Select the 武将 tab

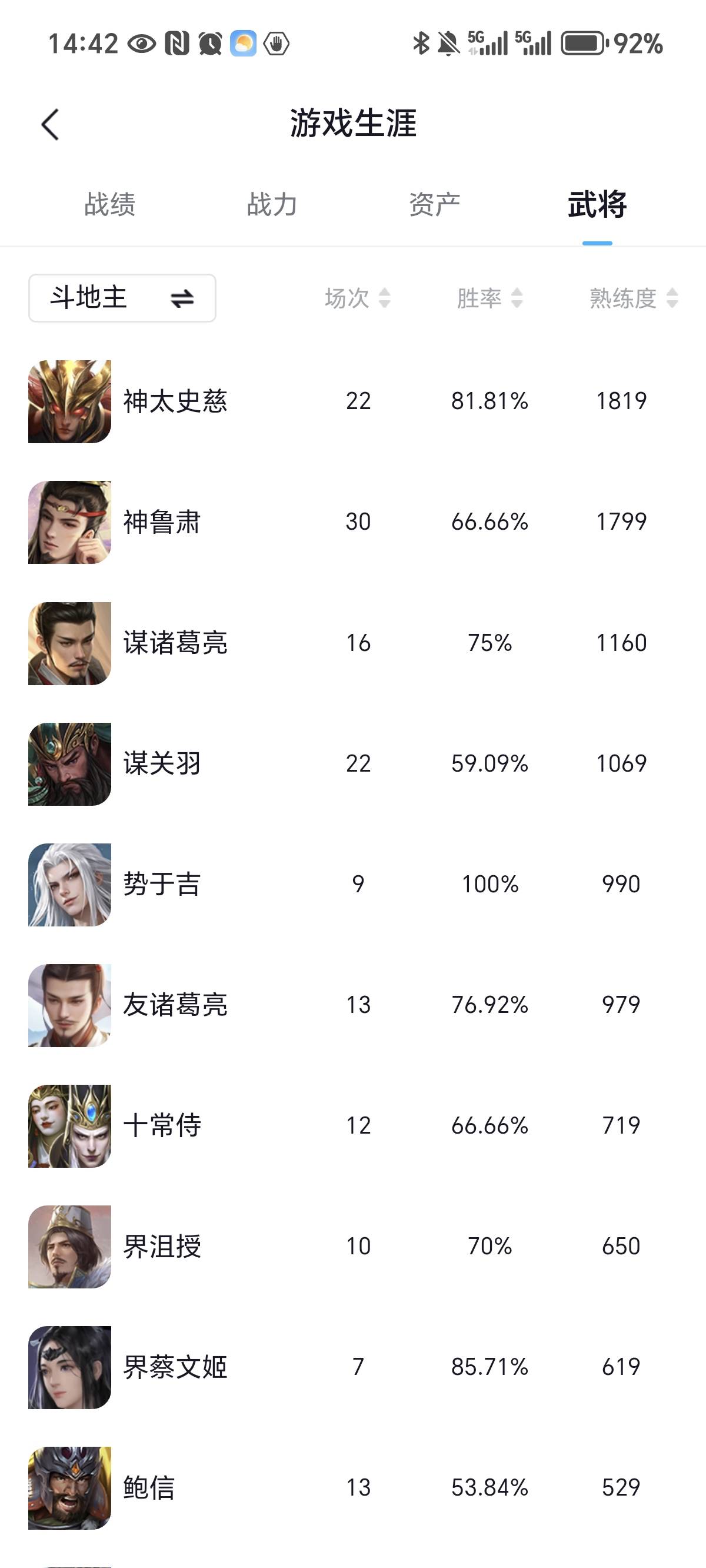(x=597, y=204)
